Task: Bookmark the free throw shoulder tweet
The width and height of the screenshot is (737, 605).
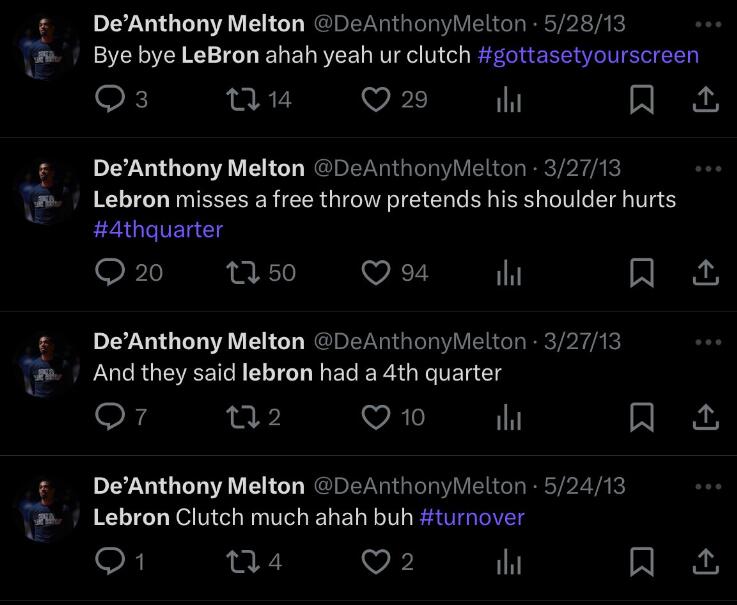Action: pyautogui.click(x=642, y=272)
